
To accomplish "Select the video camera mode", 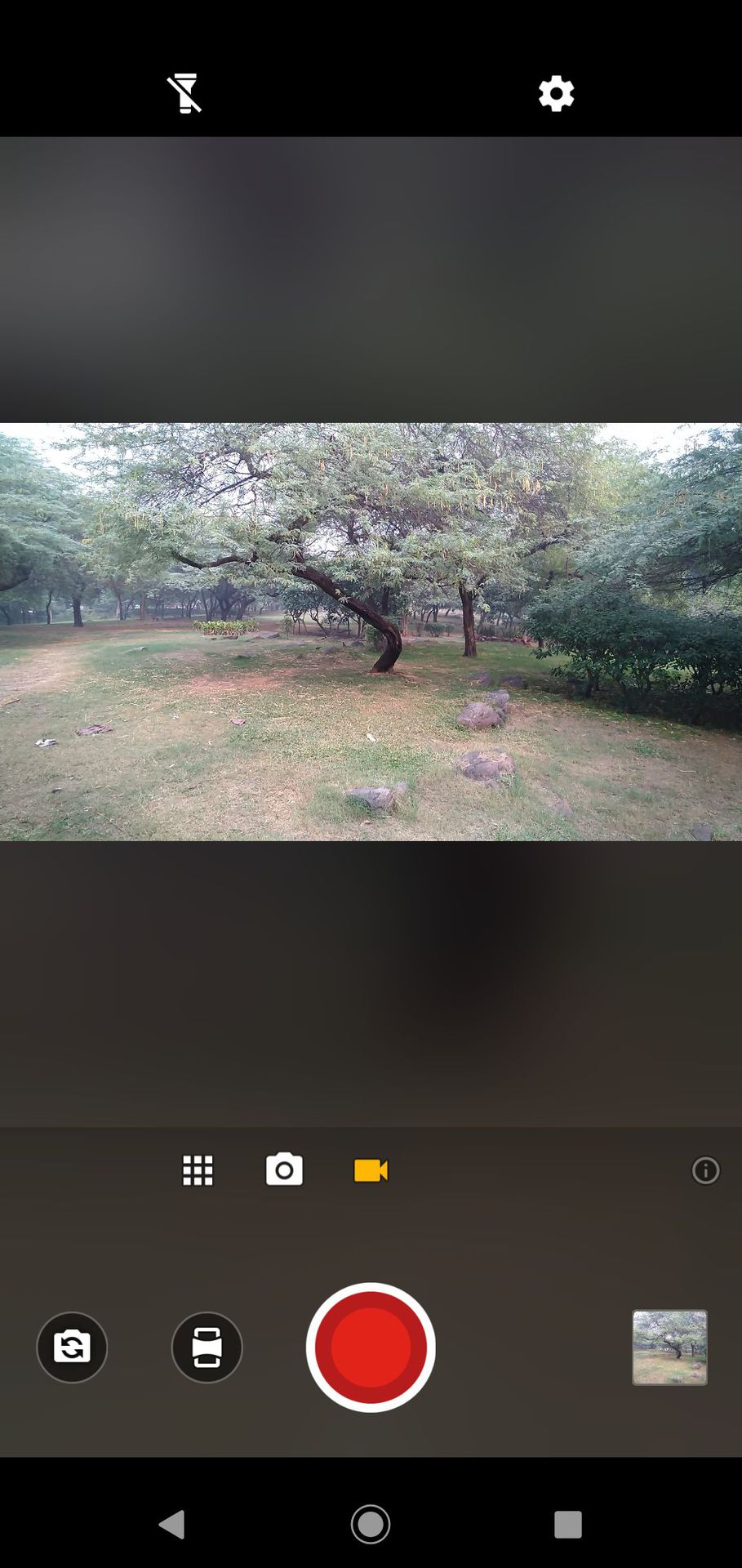I will coord(371,1170).
